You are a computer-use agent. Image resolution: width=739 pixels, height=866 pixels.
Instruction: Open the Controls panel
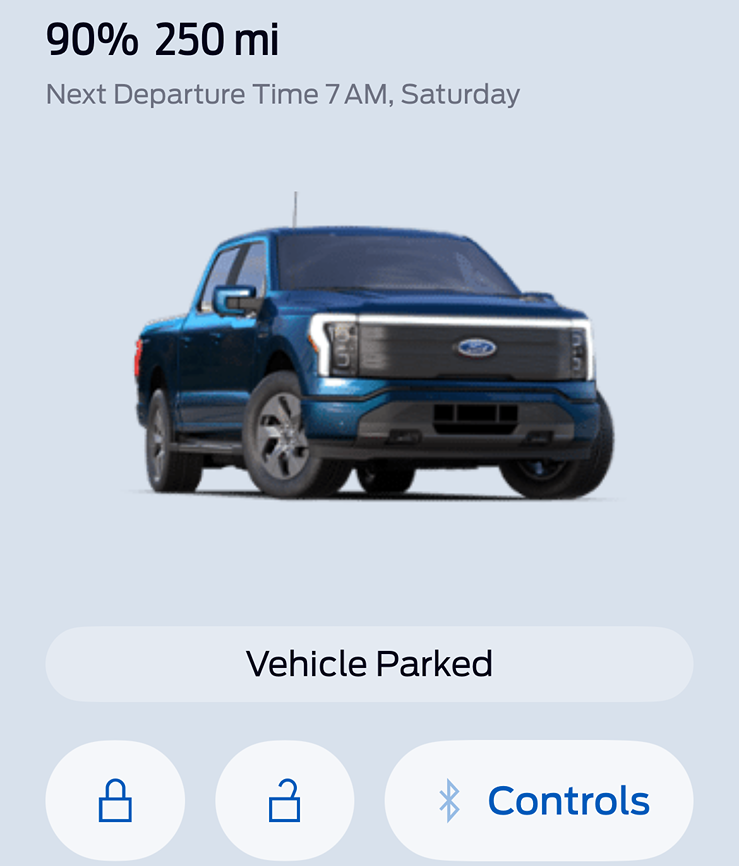[x=540, y=801]
